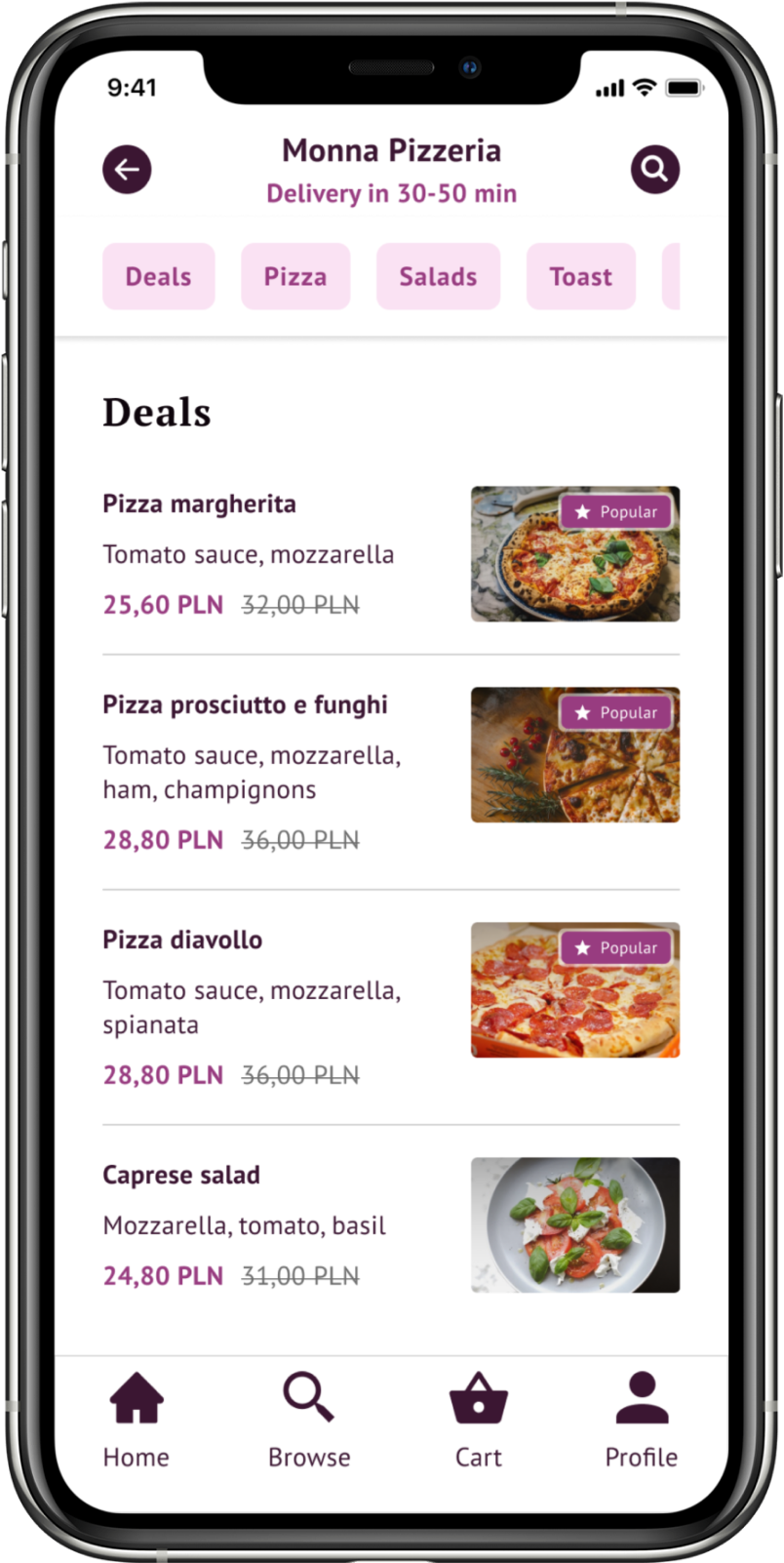This screenshot has width=784, height=1563.
Task: Choose the Pizza diavollo item
Action: click(x=182, y=941)
